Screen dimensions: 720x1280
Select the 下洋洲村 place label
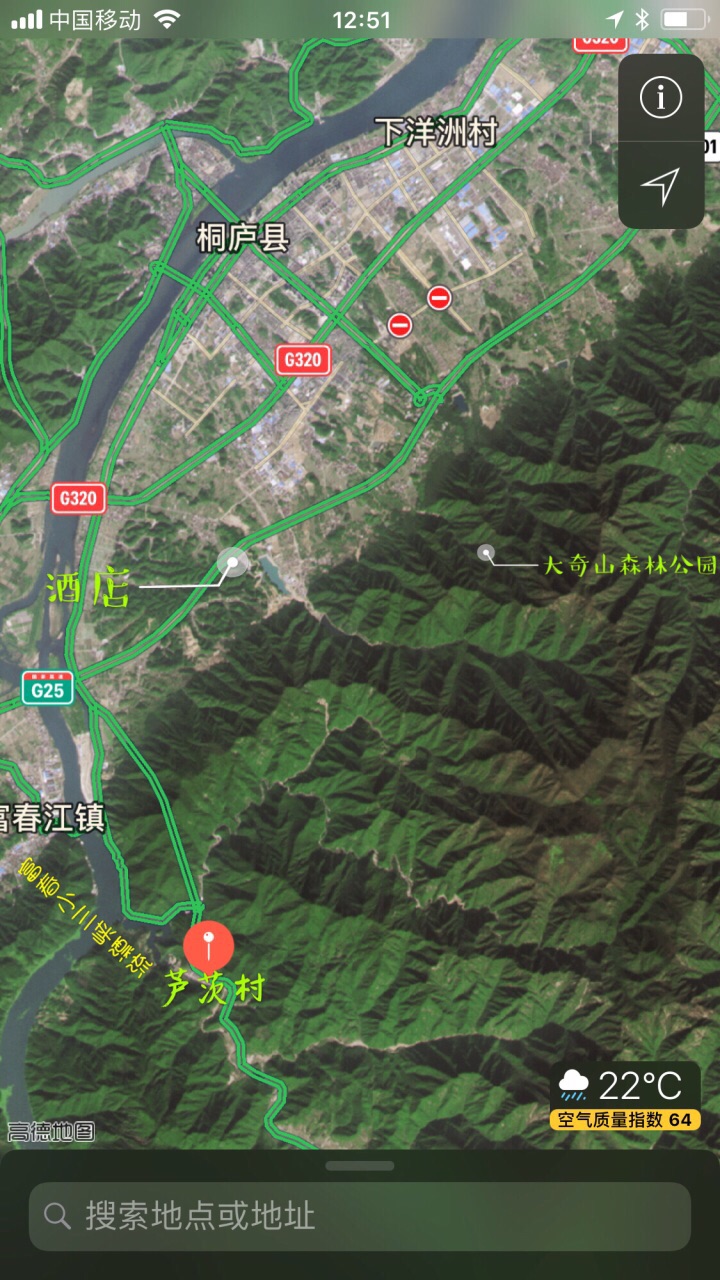436,132
